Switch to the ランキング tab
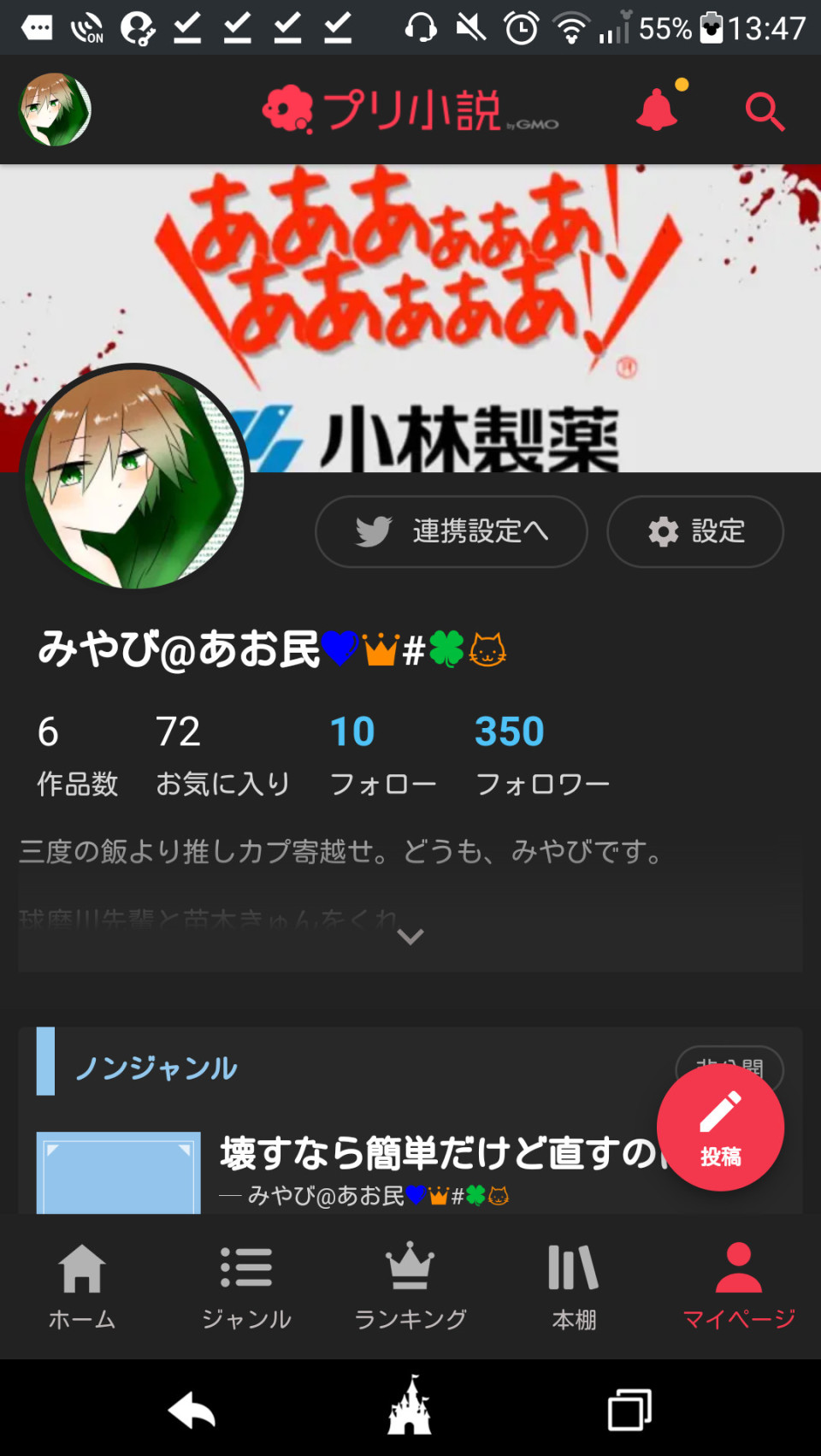The image size is (821, 1456). (410, 1287)
